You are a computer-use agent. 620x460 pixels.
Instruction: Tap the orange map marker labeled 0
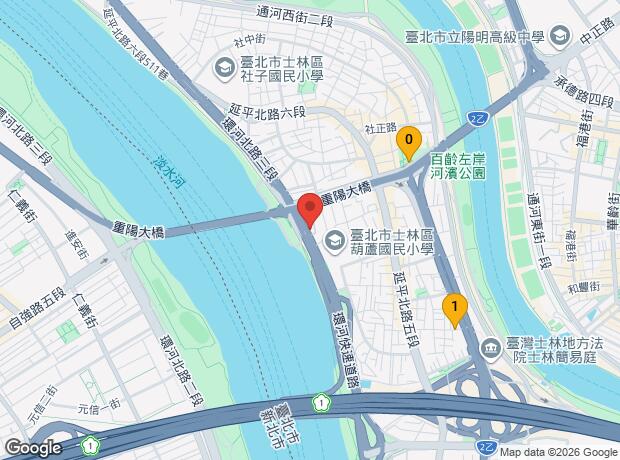pyautogui.click(x=408, y=143)
